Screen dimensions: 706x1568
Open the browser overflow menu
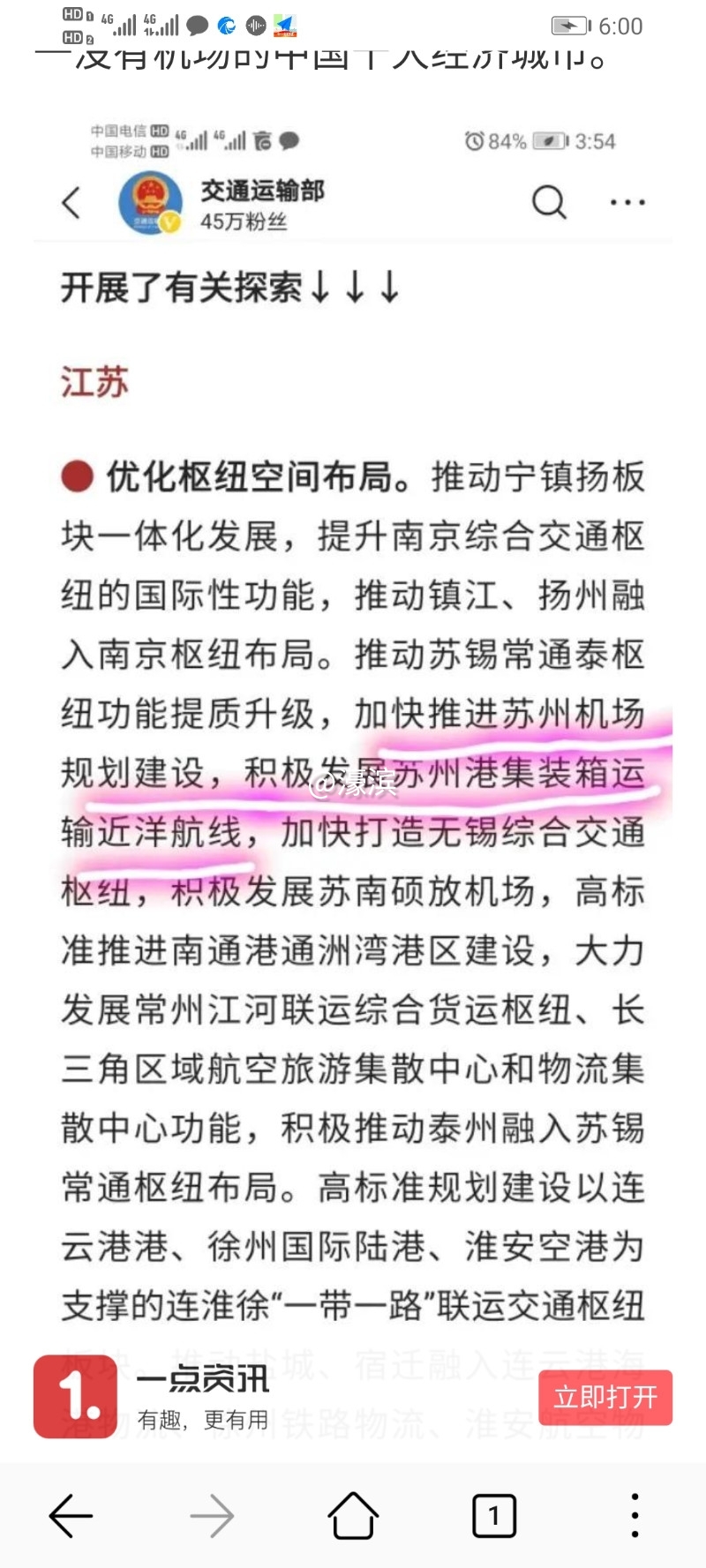635,1517
